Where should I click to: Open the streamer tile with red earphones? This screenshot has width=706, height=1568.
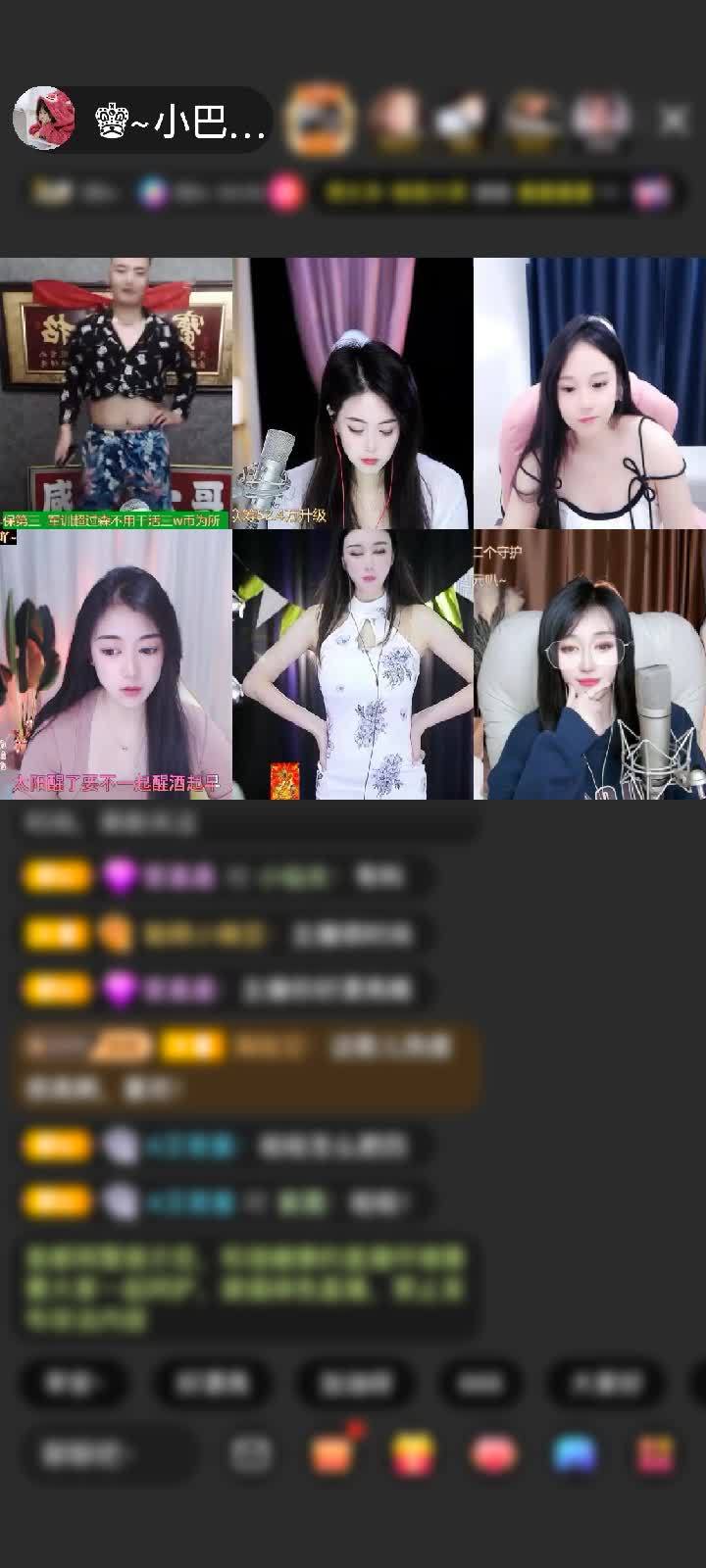pyautogui.click(x=353, y=392)
